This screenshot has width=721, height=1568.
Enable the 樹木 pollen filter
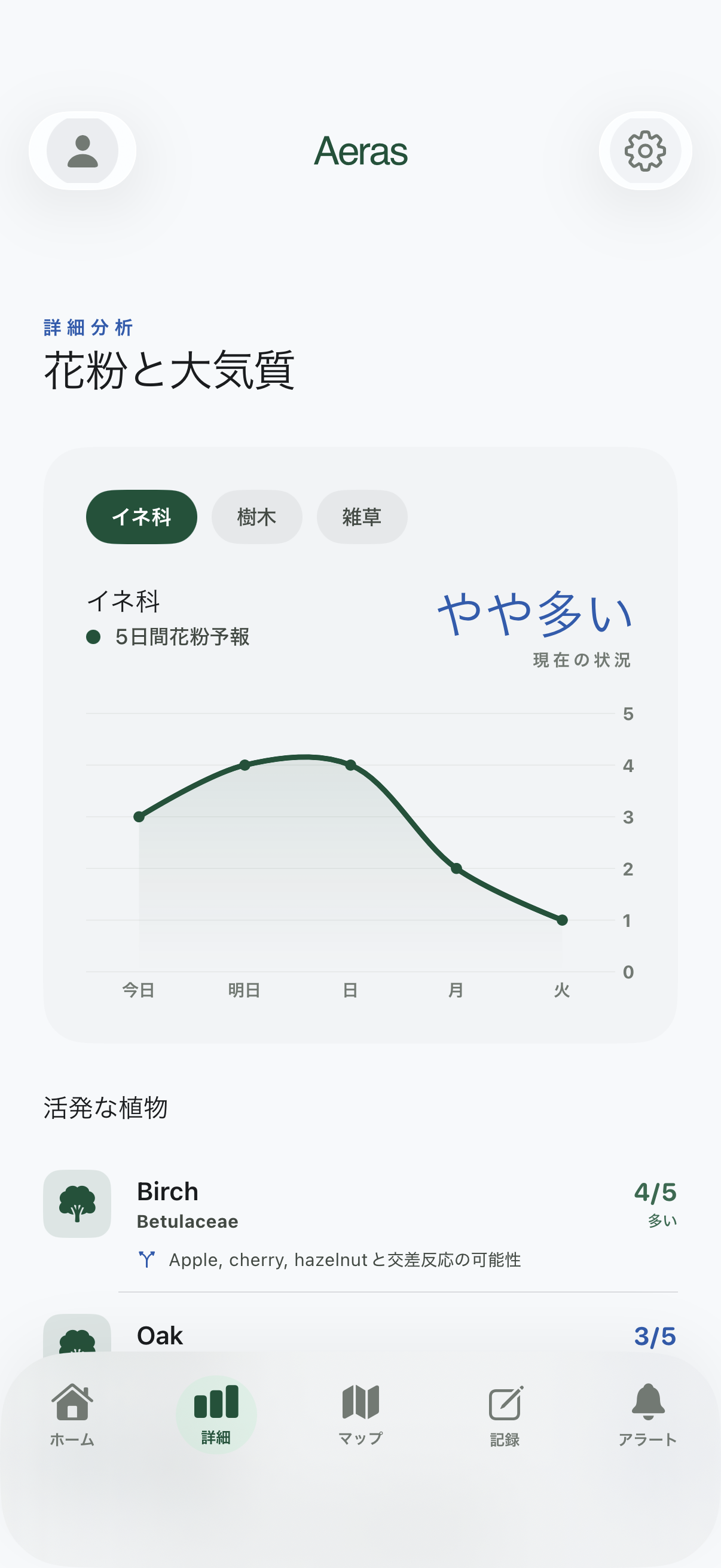click(256, 517)
